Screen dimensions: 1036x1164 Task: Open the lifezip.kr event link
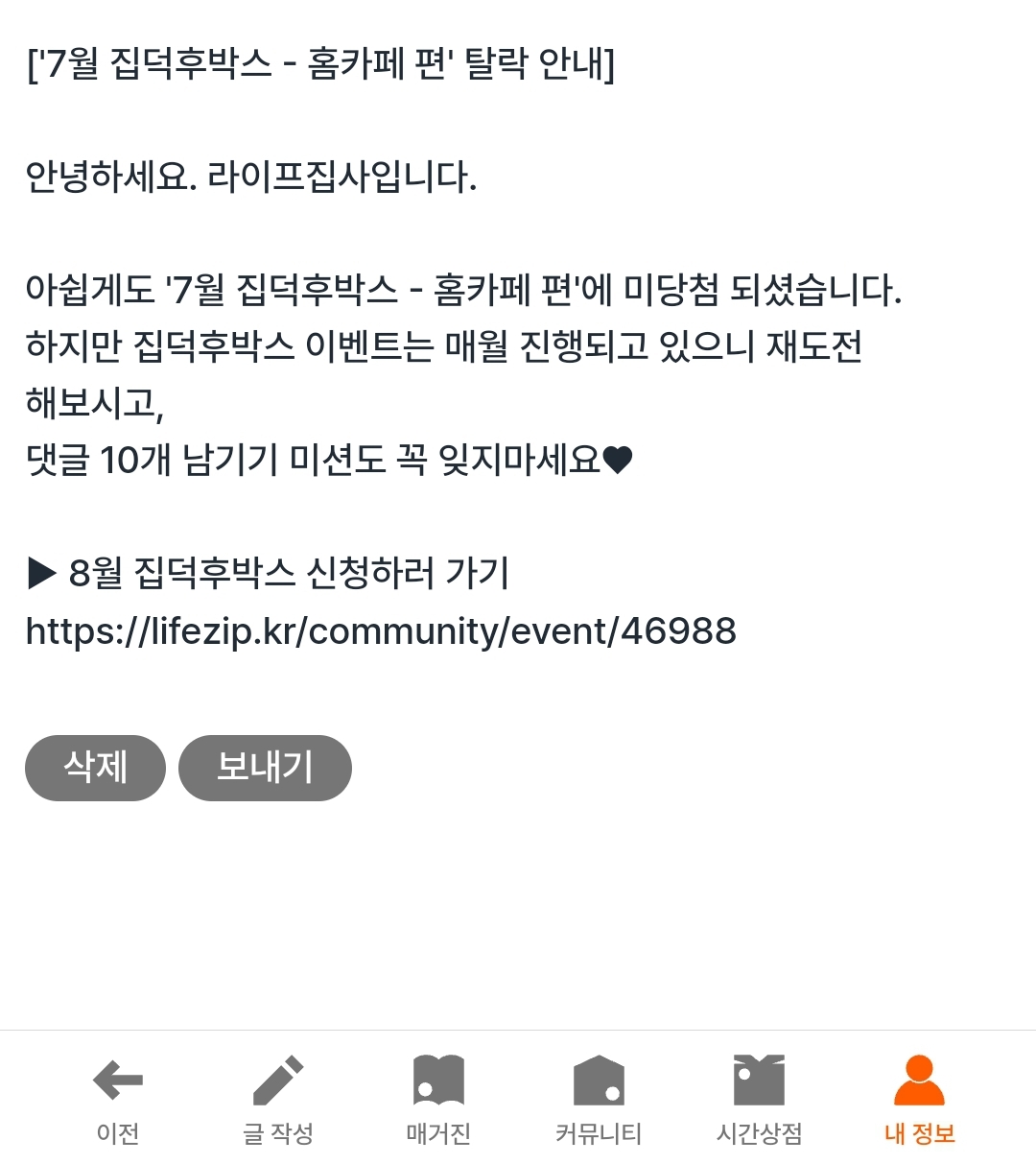pos(381,631)
